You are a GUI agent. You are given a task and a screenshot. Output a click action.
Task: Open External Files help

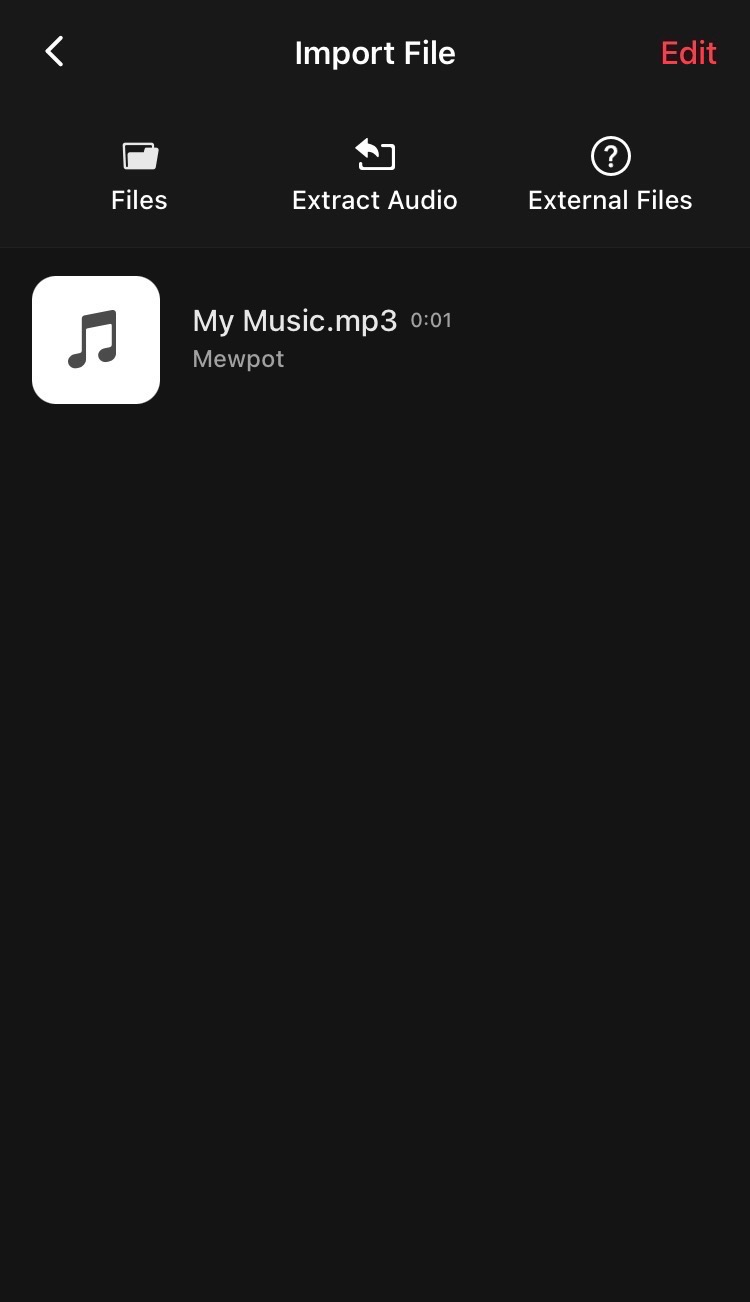click(x=610, y=175)
